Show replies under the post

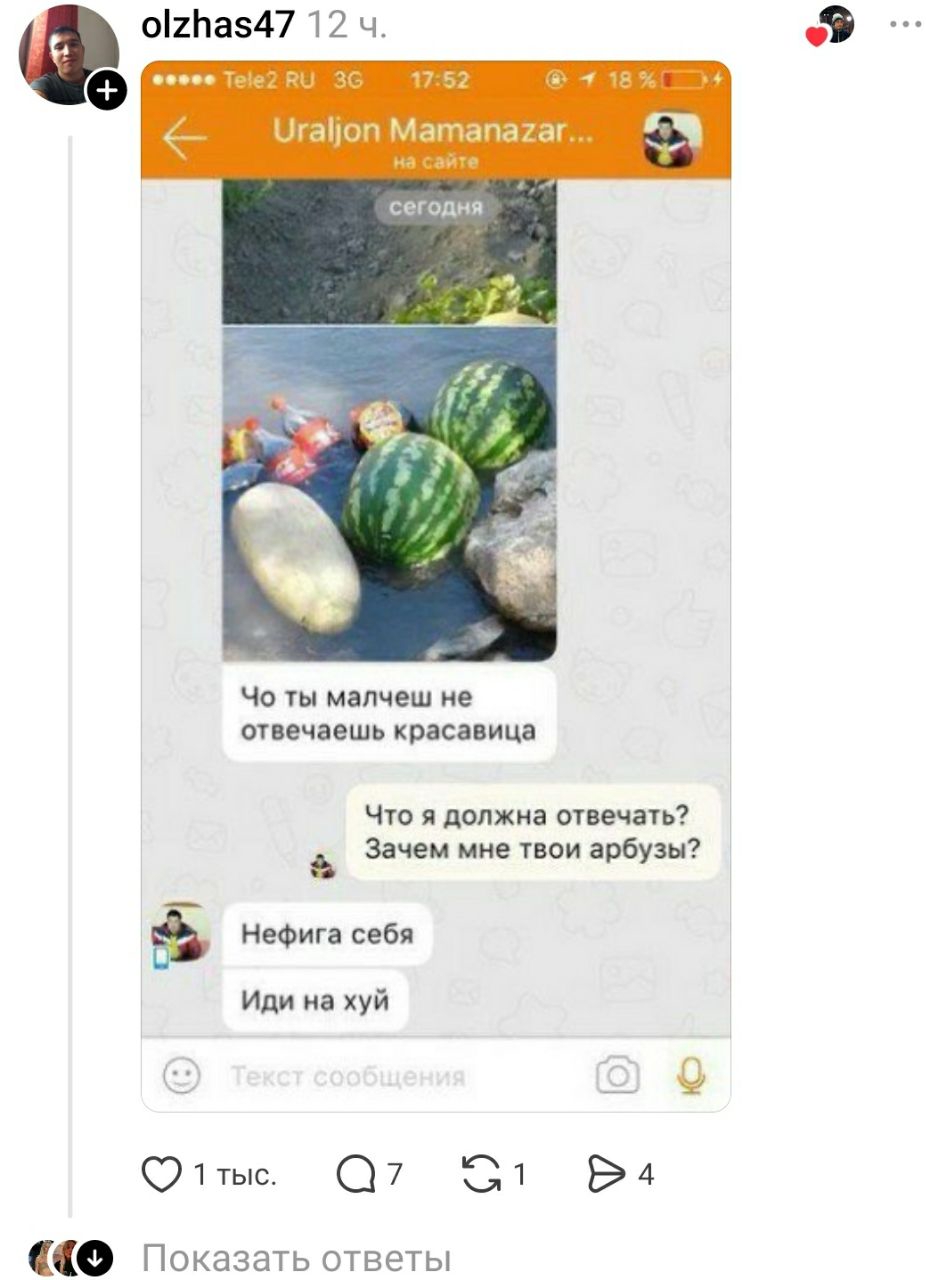point(296,1257)
